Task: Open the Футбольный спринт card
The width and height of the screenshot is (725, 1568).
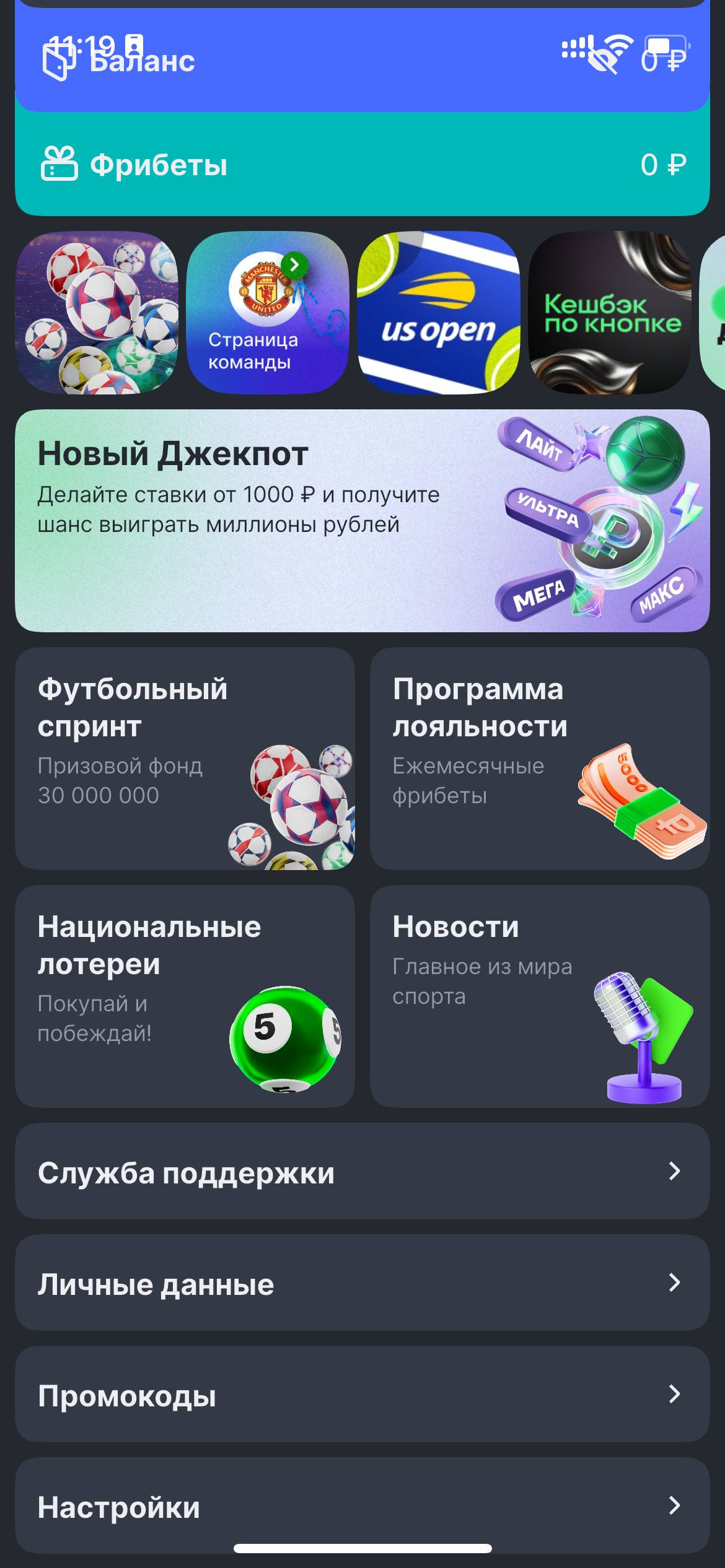Action: point(185,758)
